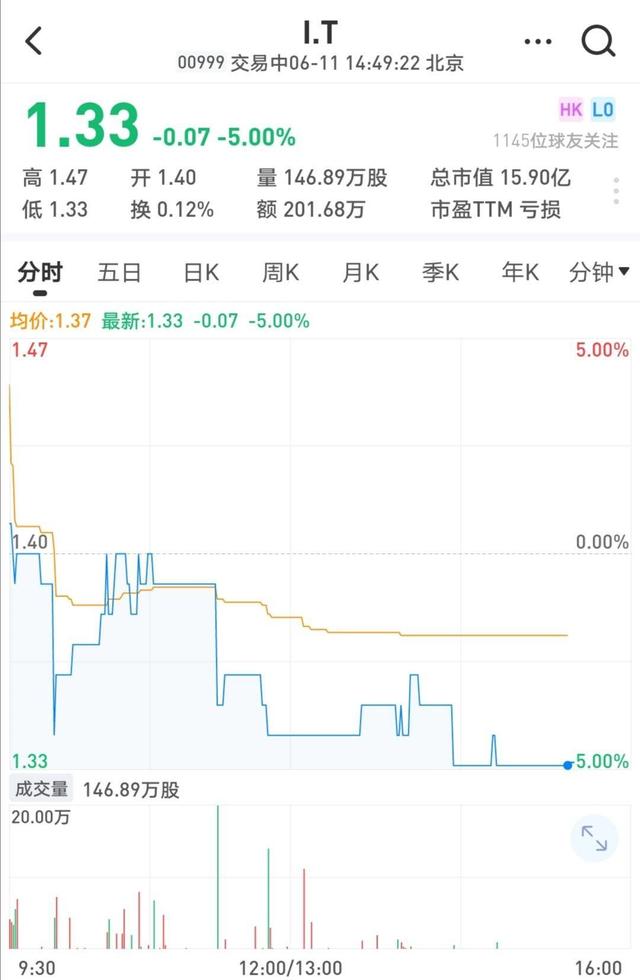Expand the chart to full screen
The height and width of the screenshot is (980, 640).
click(594, 838)
